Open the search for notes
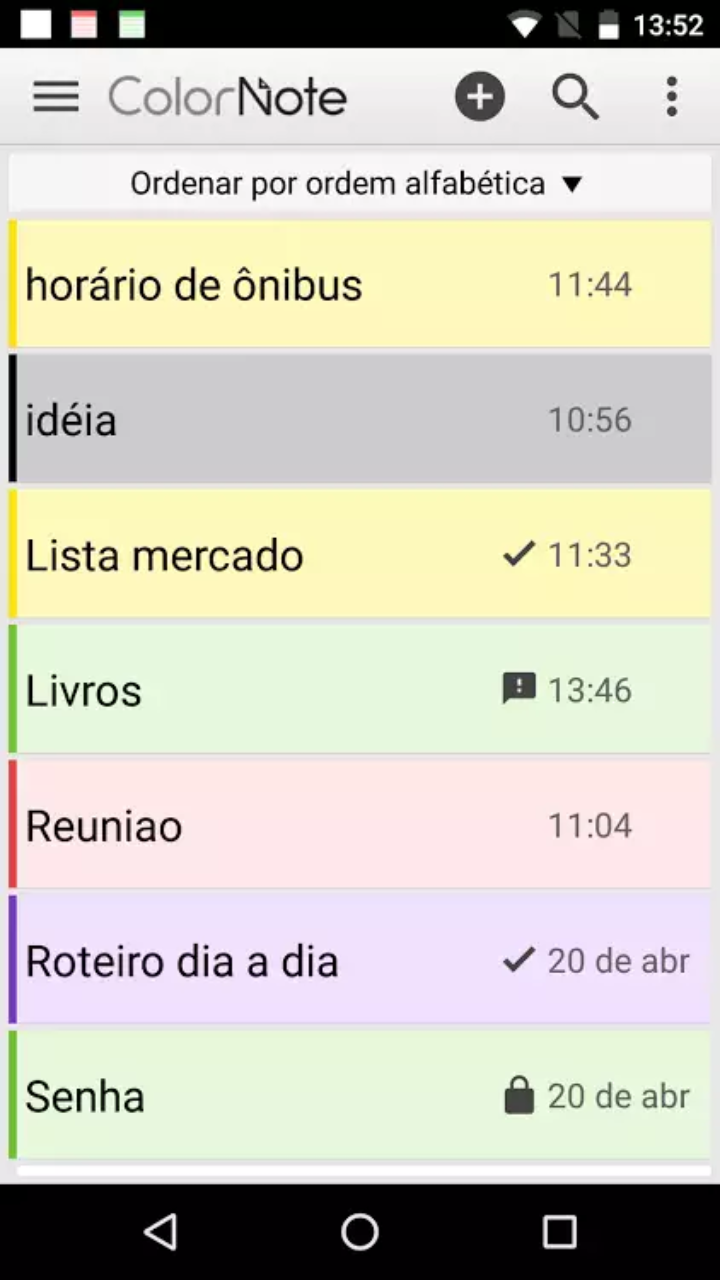Image resolution: width=720 pixels, height=1280 pixels. pyautogui.click(x=575, y=97)
